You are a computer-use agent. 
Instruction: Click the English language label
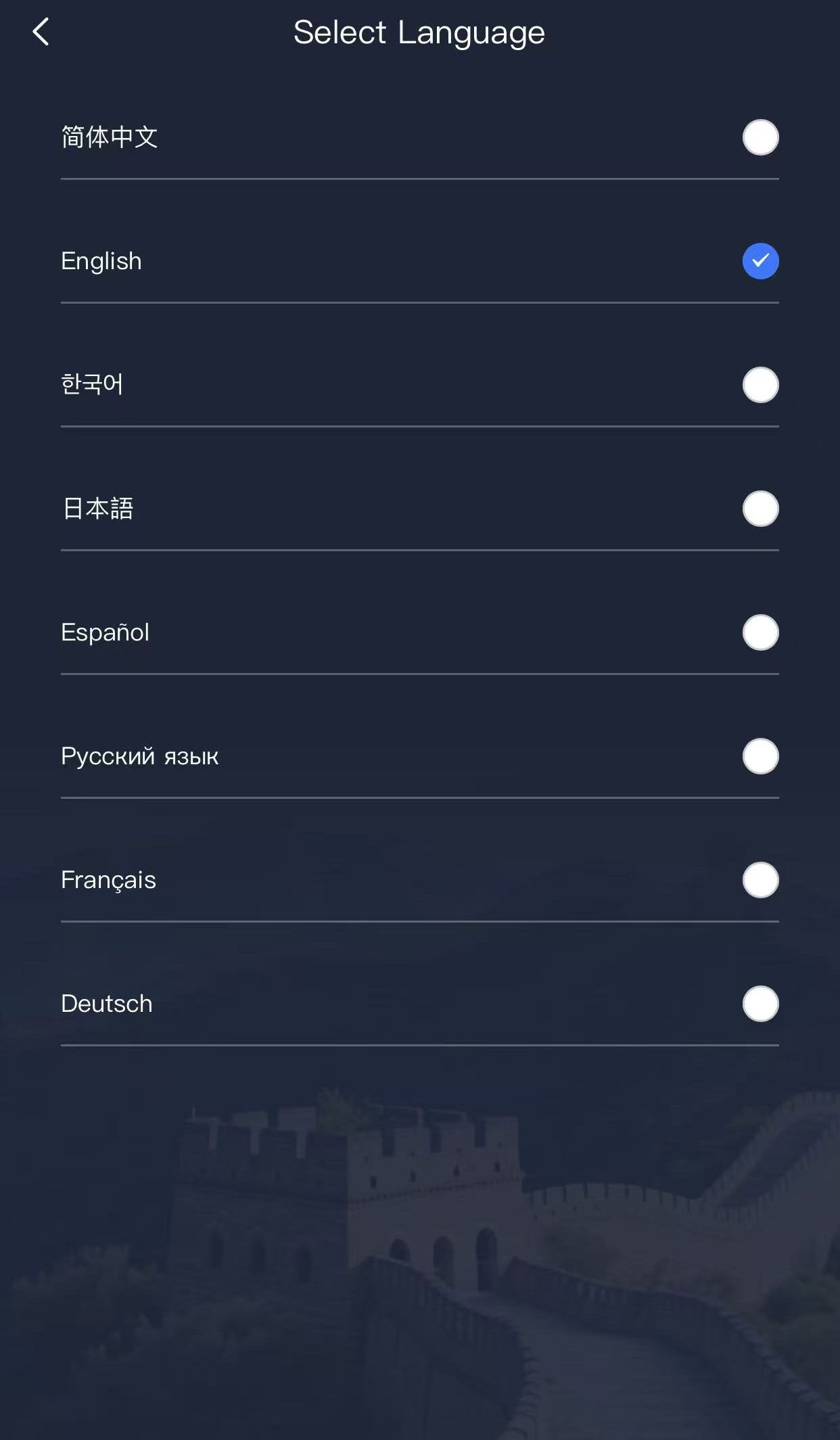tap(101, 260)
